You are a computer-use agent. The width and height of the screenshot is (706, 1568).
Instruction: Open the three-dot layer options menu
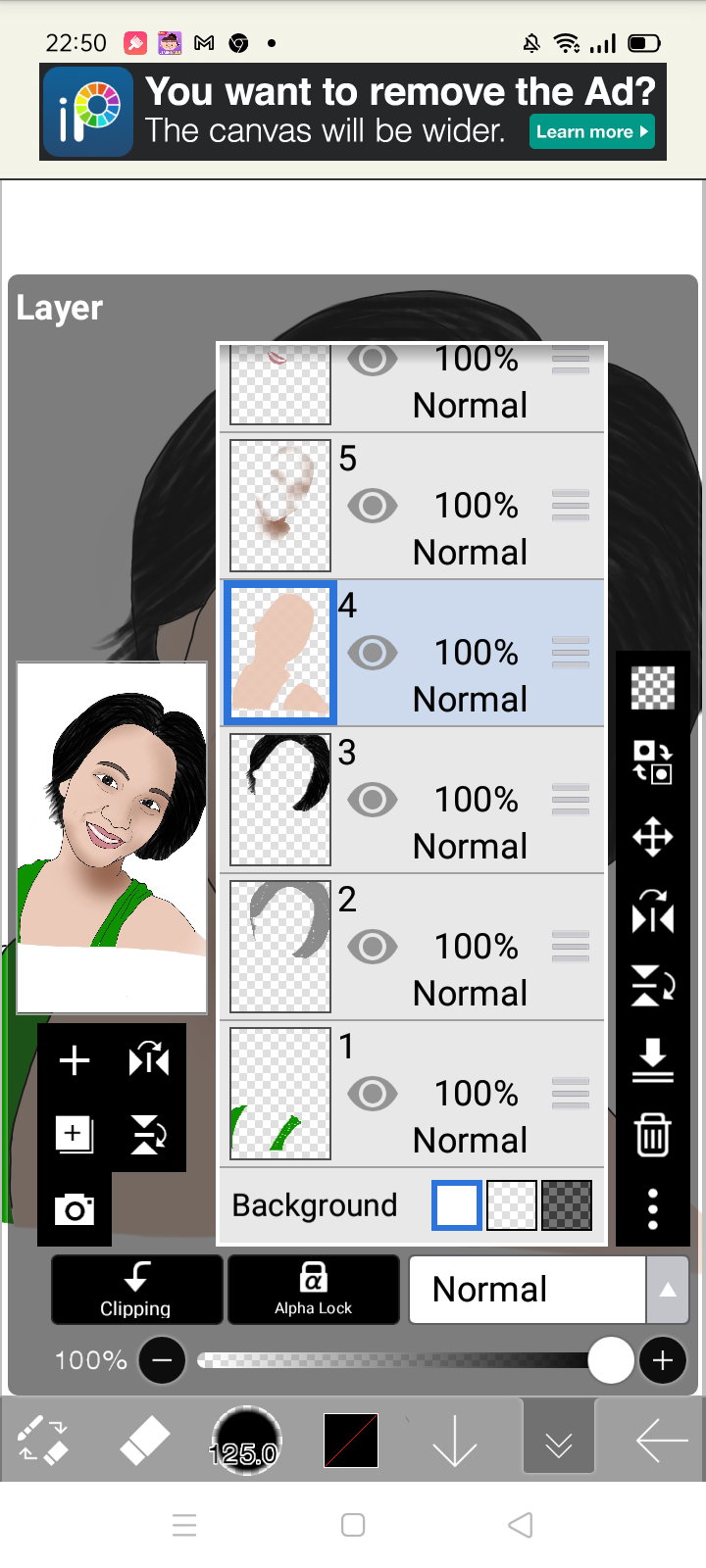point(653,1209)
